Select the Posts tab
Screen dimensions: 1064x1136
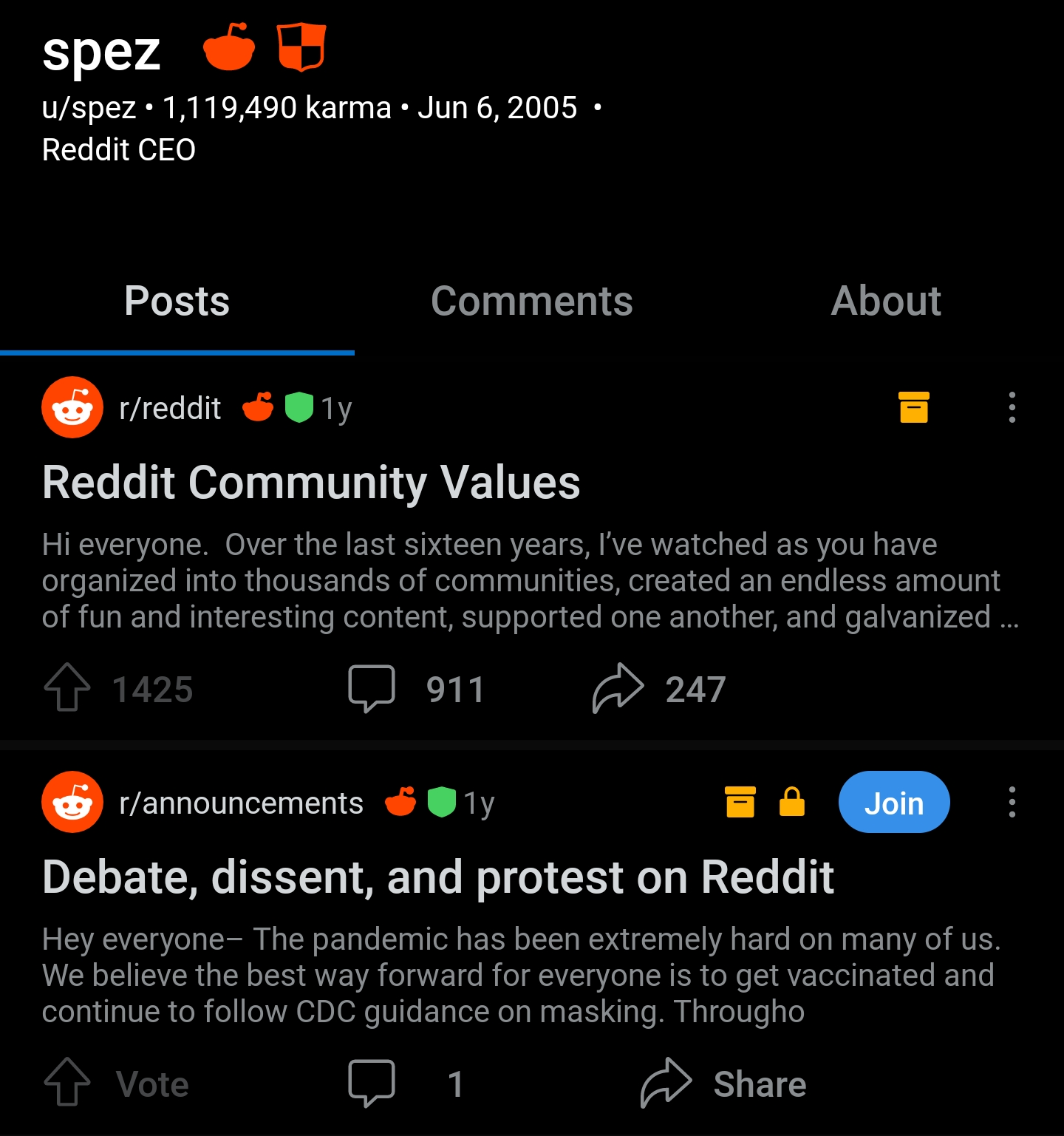[x=177, y=302]
